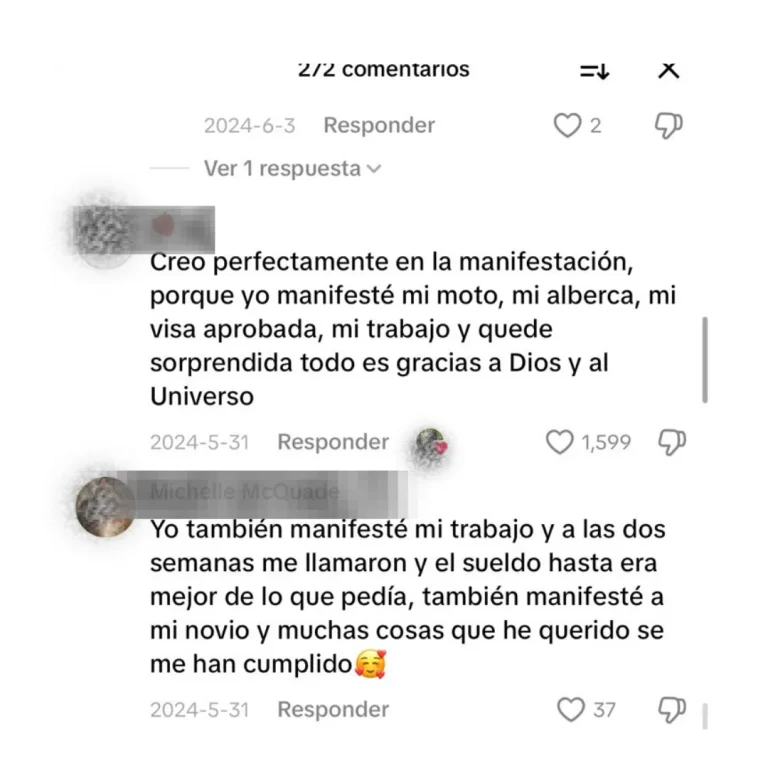Open the comment sorting options

click(595, 71)
